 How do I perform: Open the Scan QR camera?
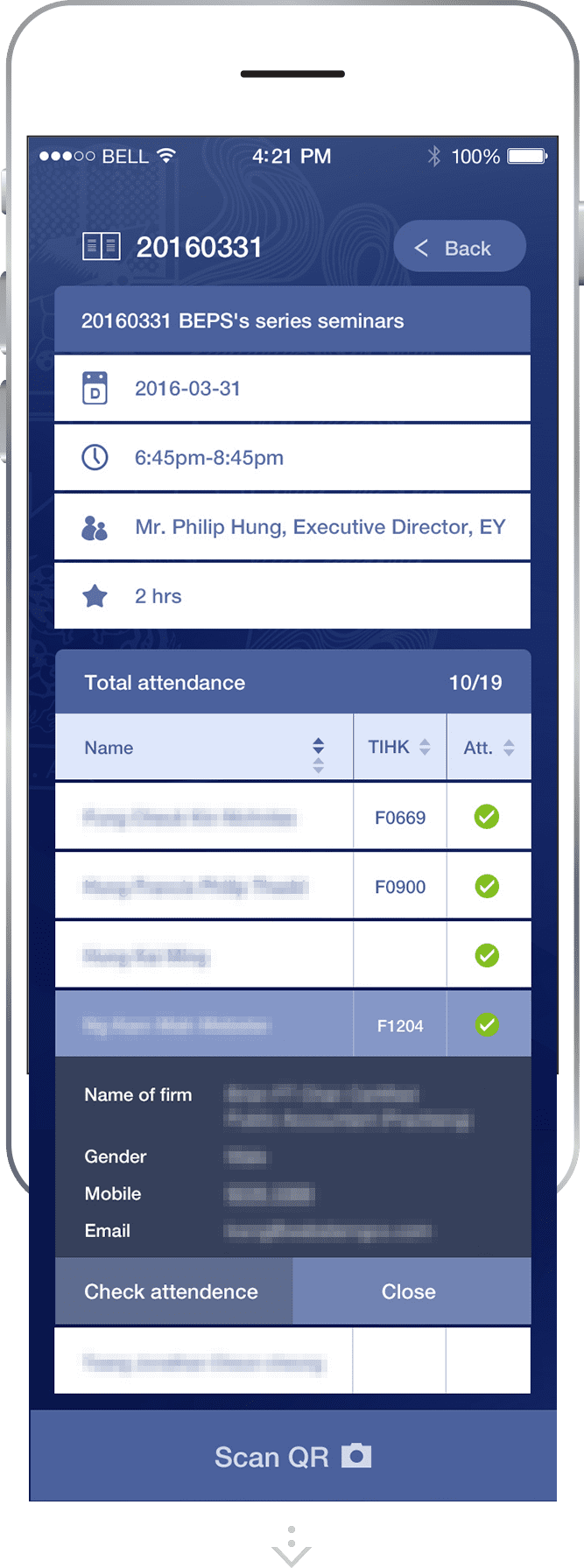[292, 1457]
